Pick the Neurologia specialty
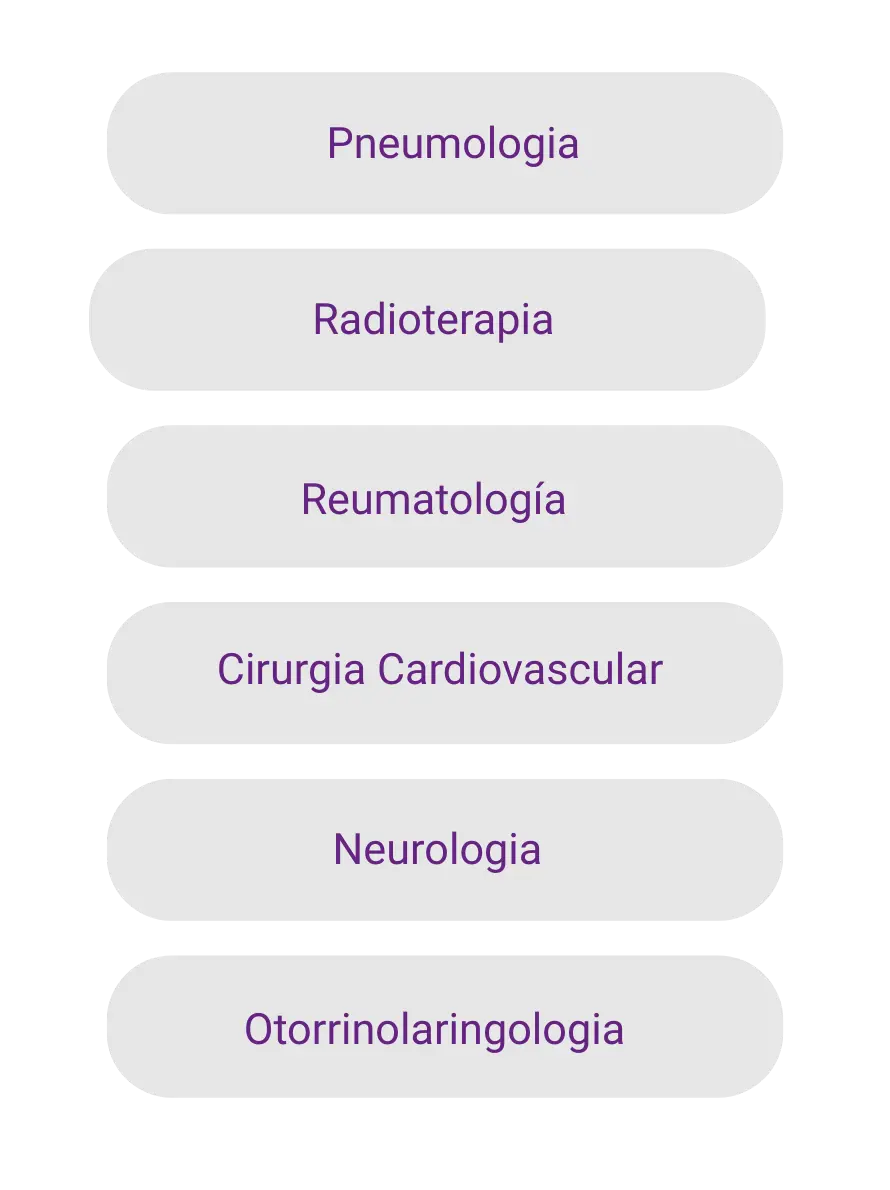The image size is (890, 1190). pos(445,850)
